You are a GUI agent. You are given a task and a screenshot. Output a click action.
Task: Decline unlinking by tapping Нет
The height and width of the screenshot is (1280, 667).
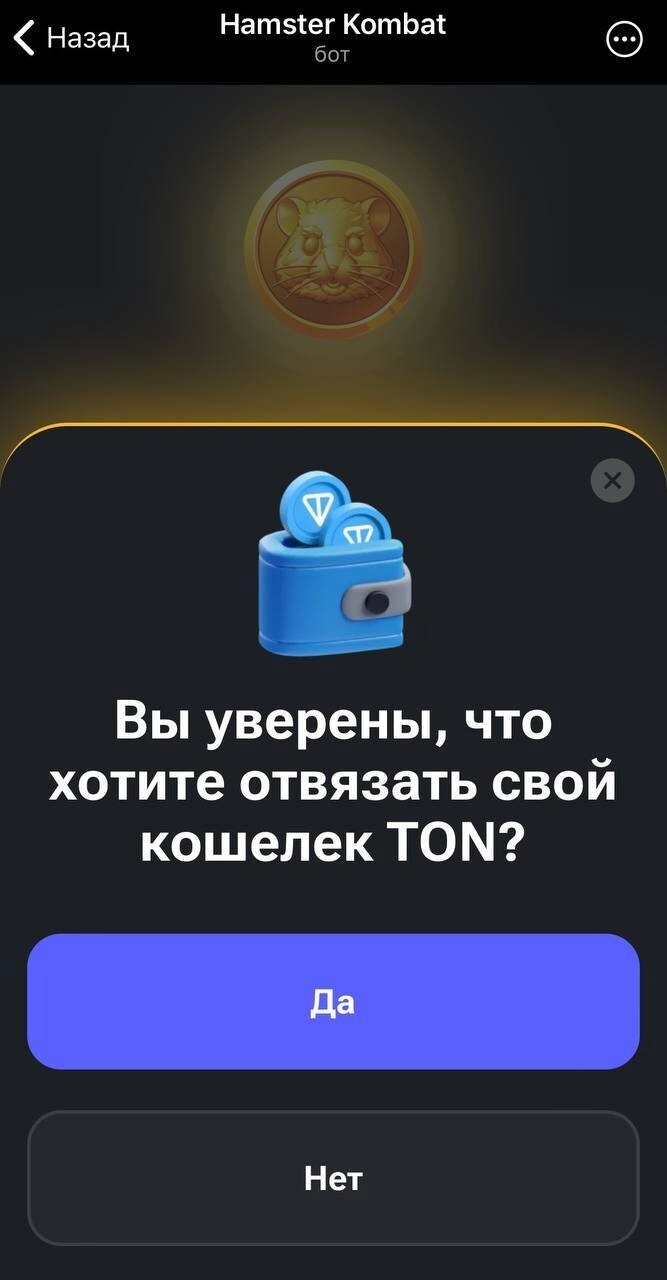(x=333, y=1178)
